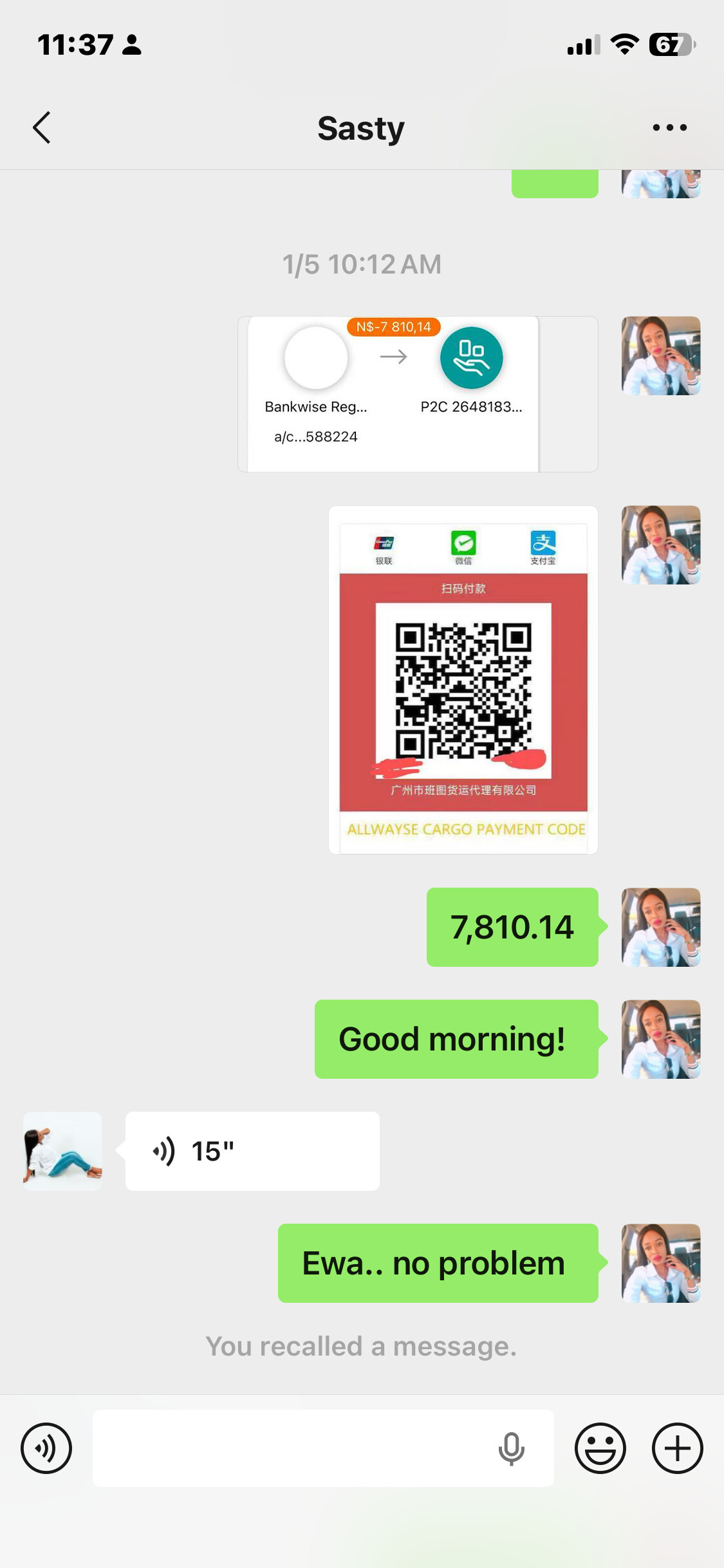
Task: Go back from the Sasty chat
Action: (x=42, y=127)
